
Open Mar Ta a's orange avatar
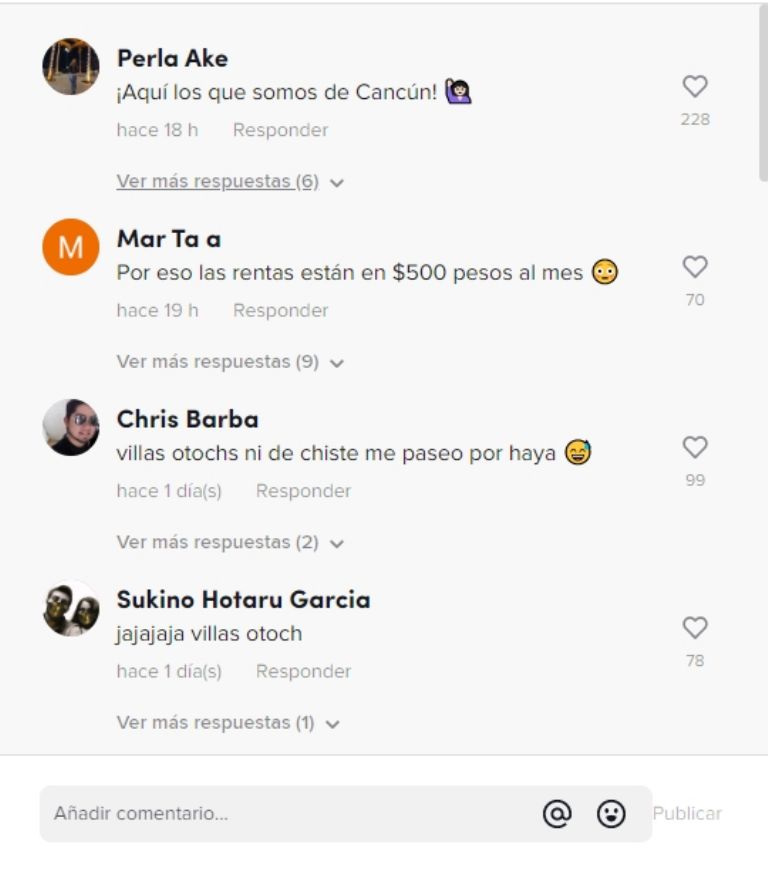pyautogui.click(x=71, y=247)
